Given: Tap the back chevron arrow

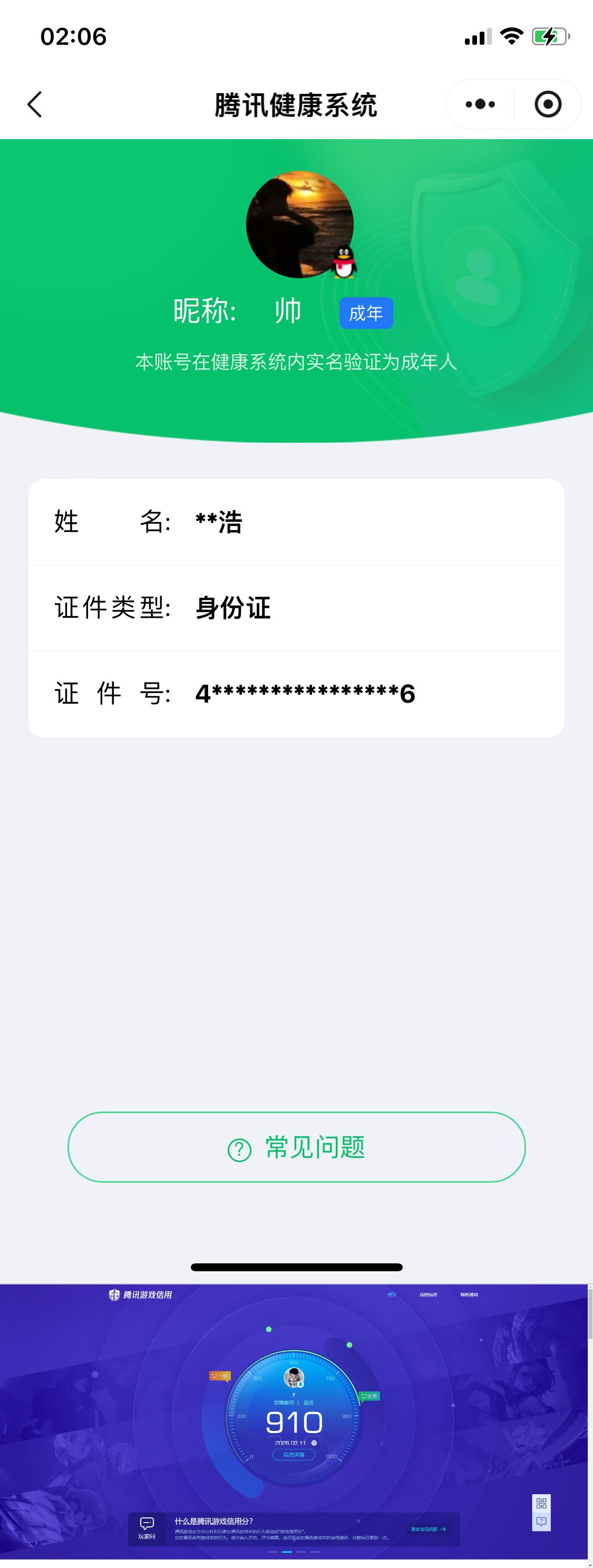Looking at the screenshot, I should pyautogui.click(x=35, y=104).
